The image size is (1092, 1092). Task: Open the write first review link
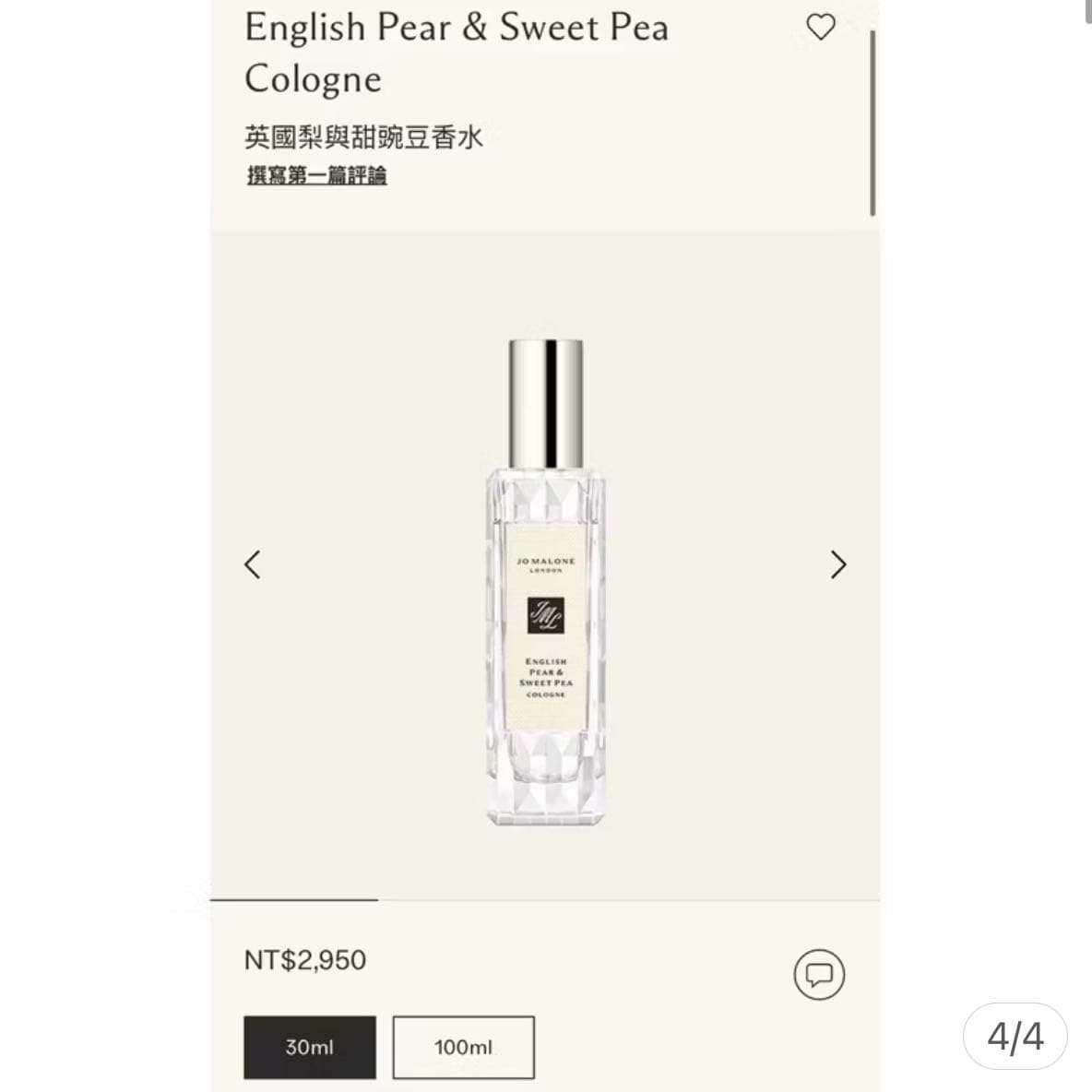click(x=316, y=174)
